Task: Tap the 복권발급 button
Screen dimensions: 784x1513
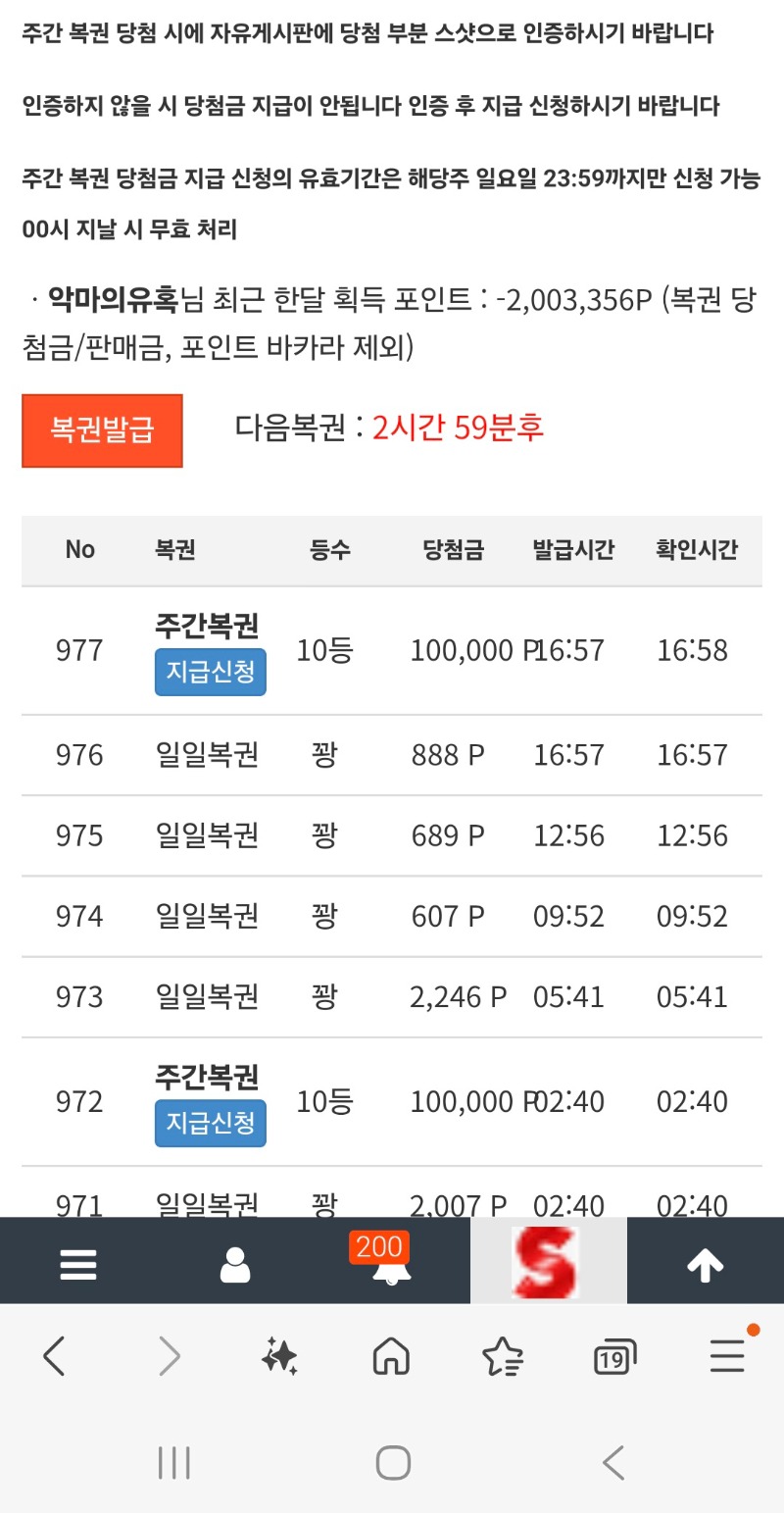Action: (102, 430)
